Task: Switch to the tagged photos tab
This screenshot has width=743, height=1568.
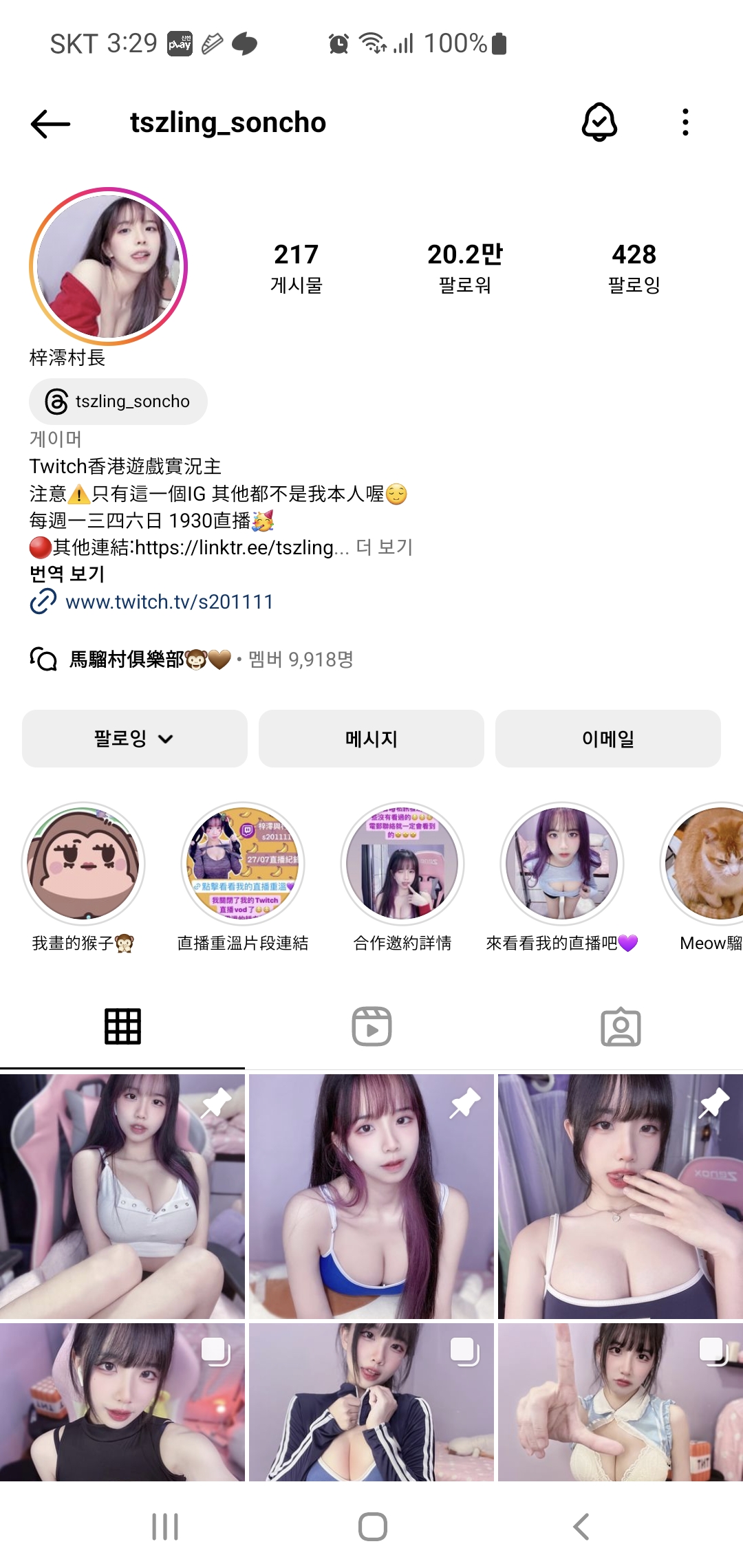Action: pyautogui.click(x=621, y=1027)
